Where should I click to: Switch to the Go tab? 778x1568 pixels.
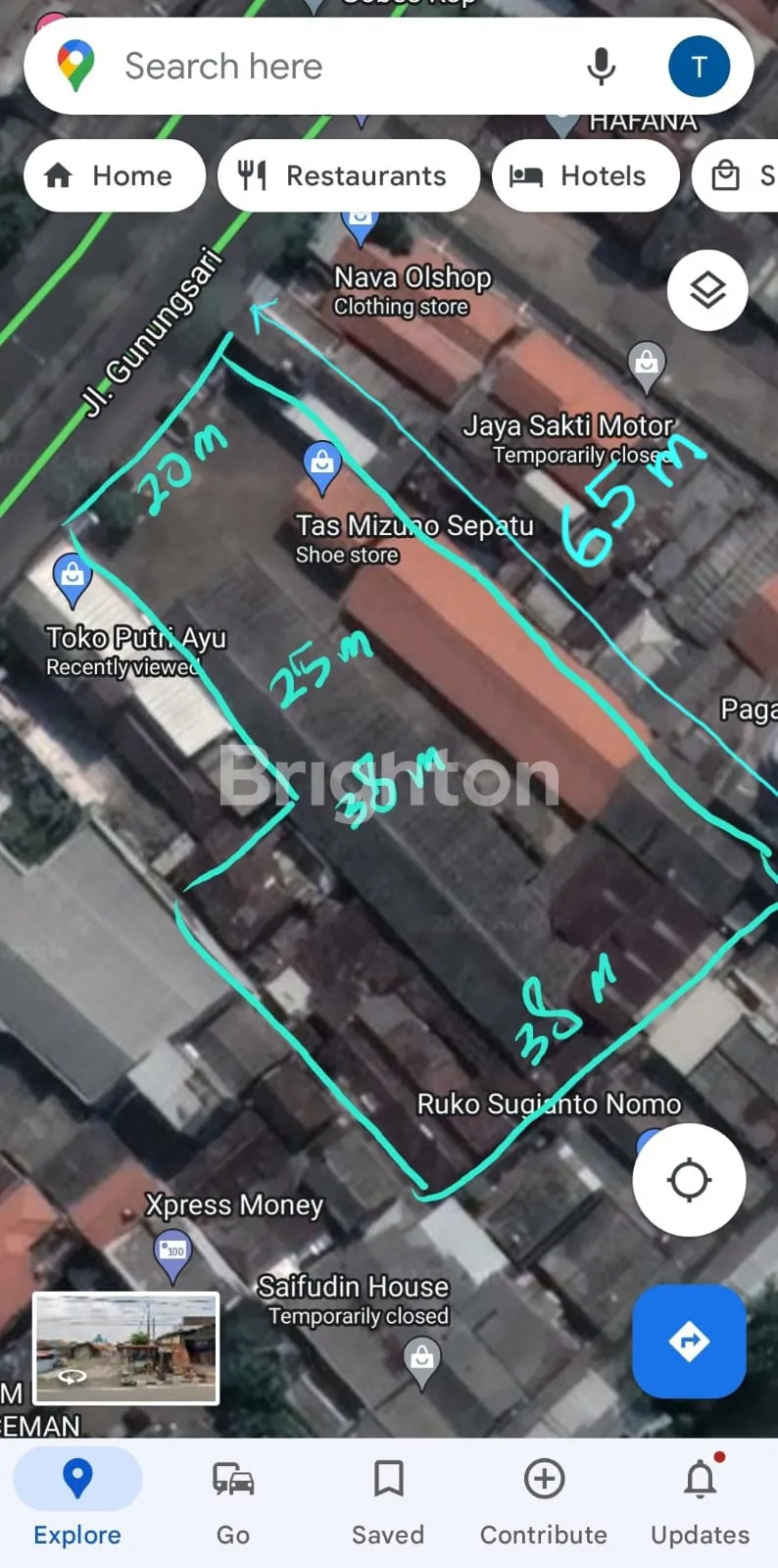(x=233, y=1497)
